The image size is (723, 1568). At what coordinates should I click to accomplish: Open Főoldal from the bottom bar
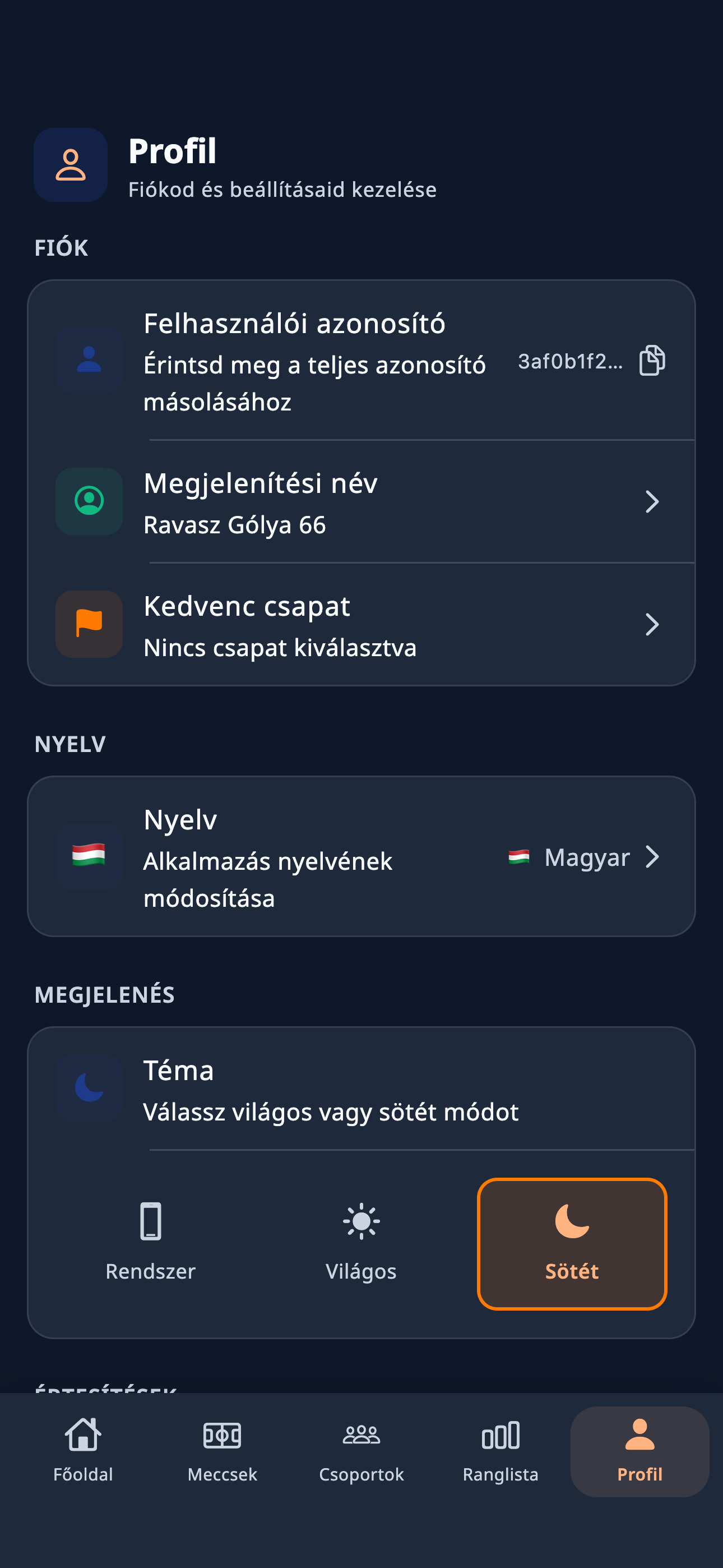point(83,1455)
